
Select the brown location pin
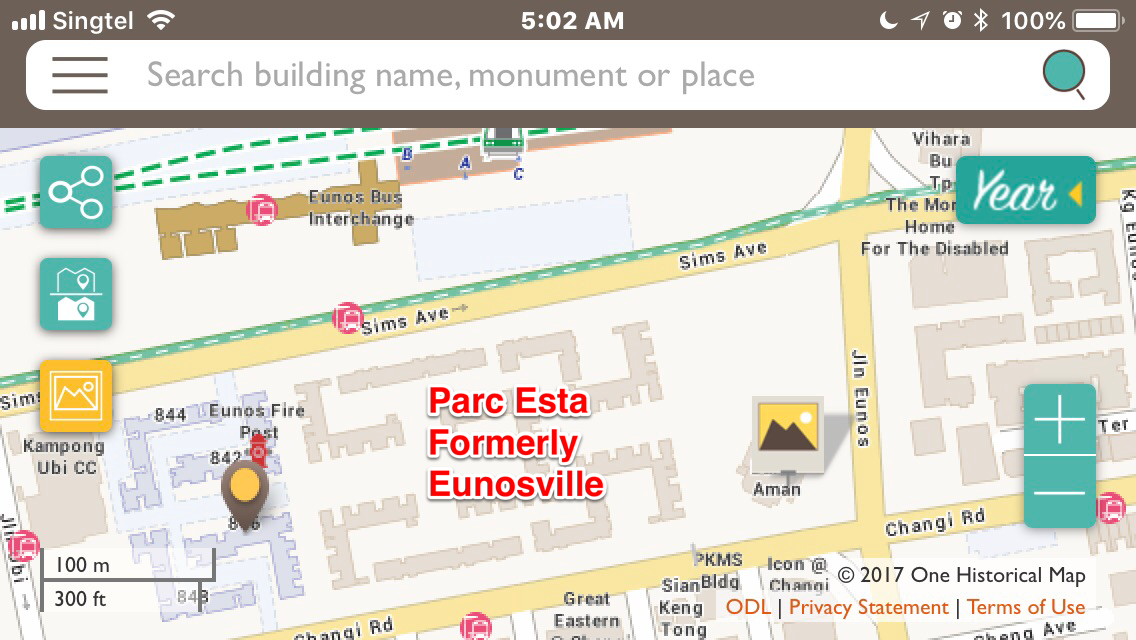(x=245, y=490)
